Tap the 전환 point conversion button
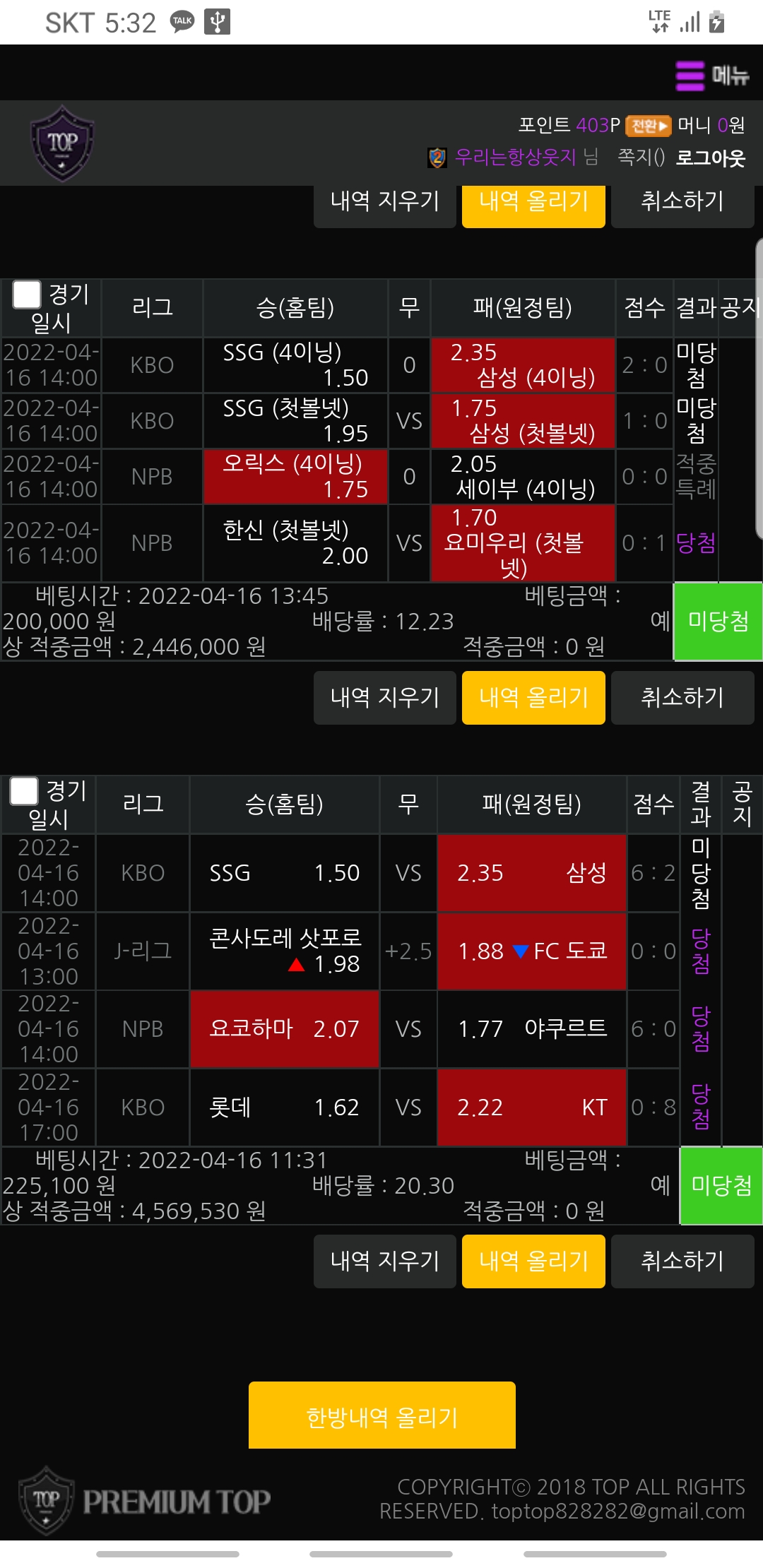The height and width of the screenshot is (1568, 763). (x=647, y=126)
